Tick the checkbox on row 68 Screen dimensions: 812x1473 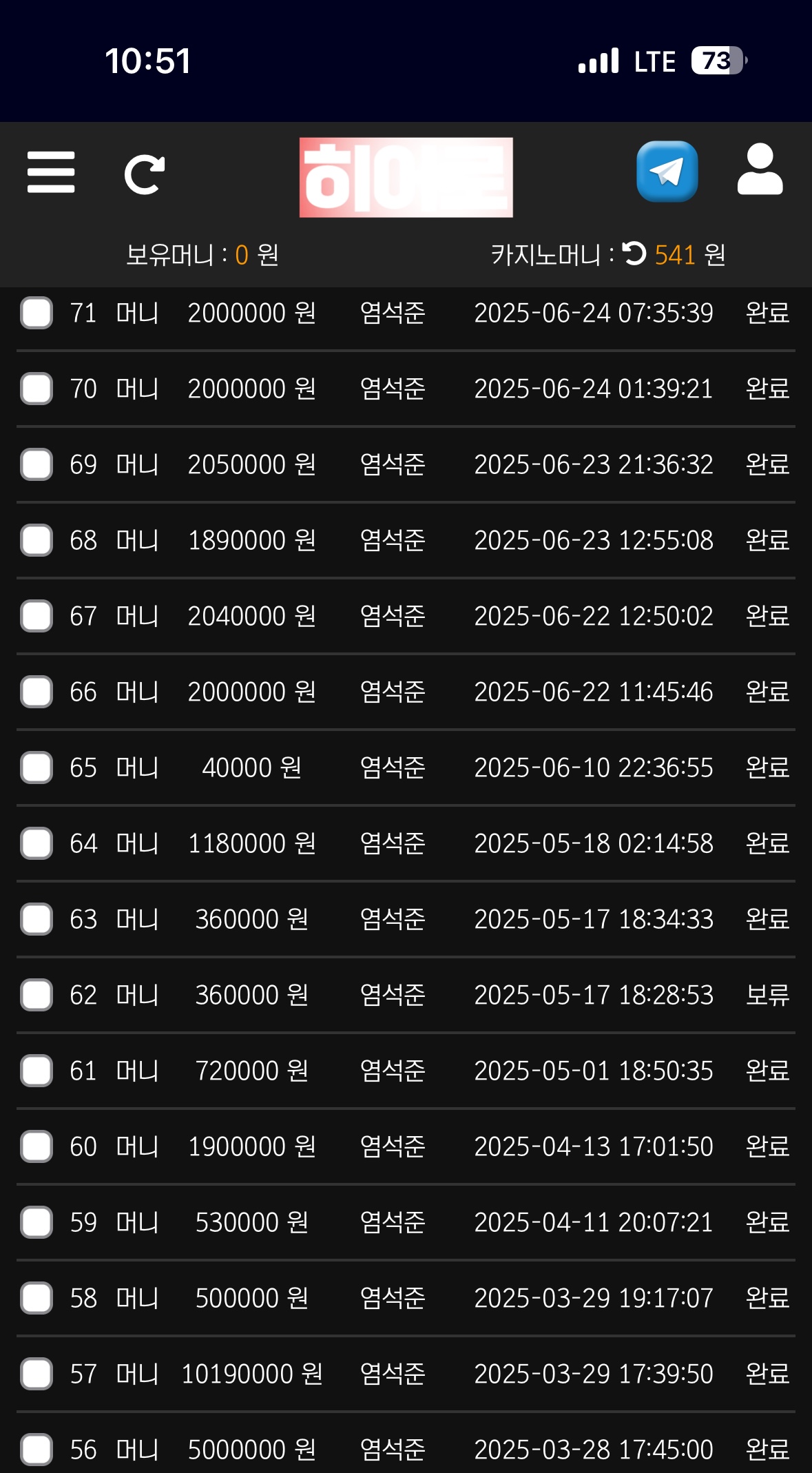37,540
